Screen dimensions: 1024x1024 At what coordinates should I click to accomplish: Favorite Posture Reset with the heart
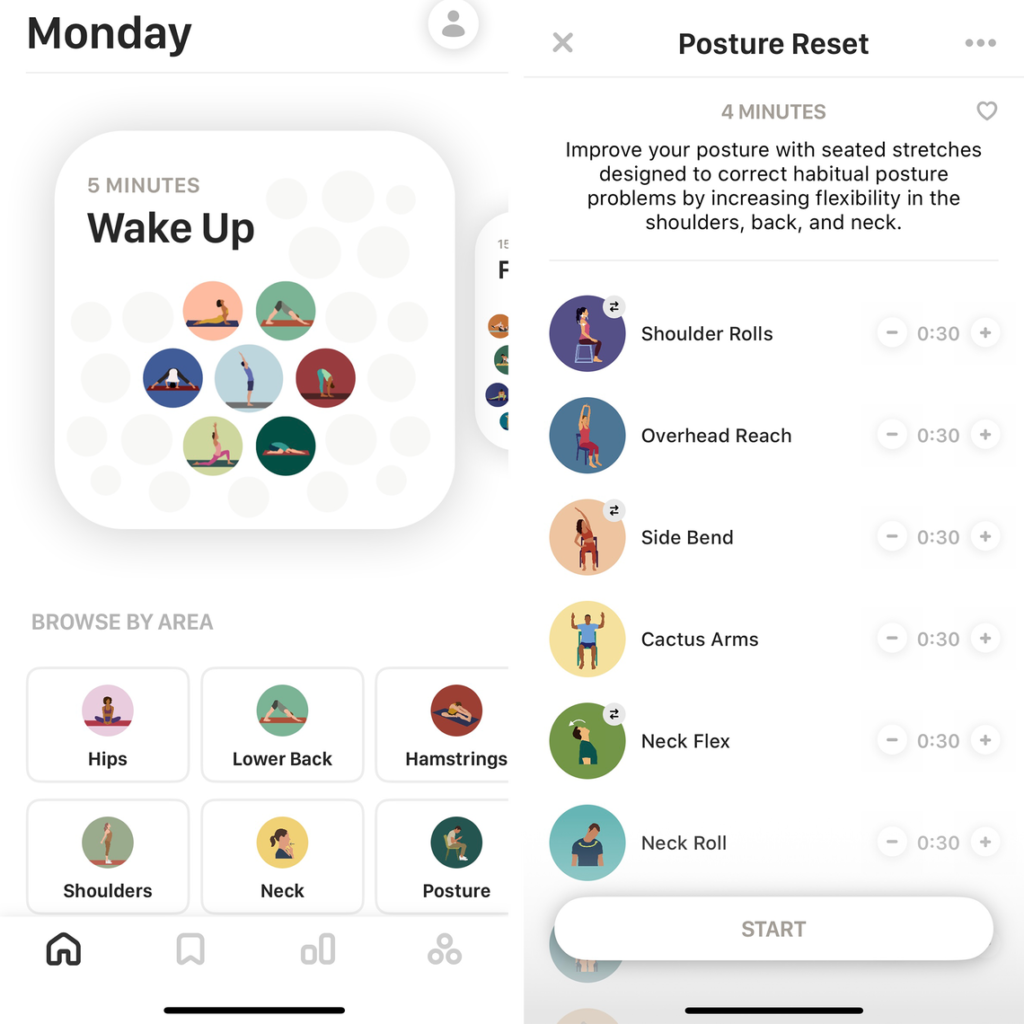click(x=987, y=111)
